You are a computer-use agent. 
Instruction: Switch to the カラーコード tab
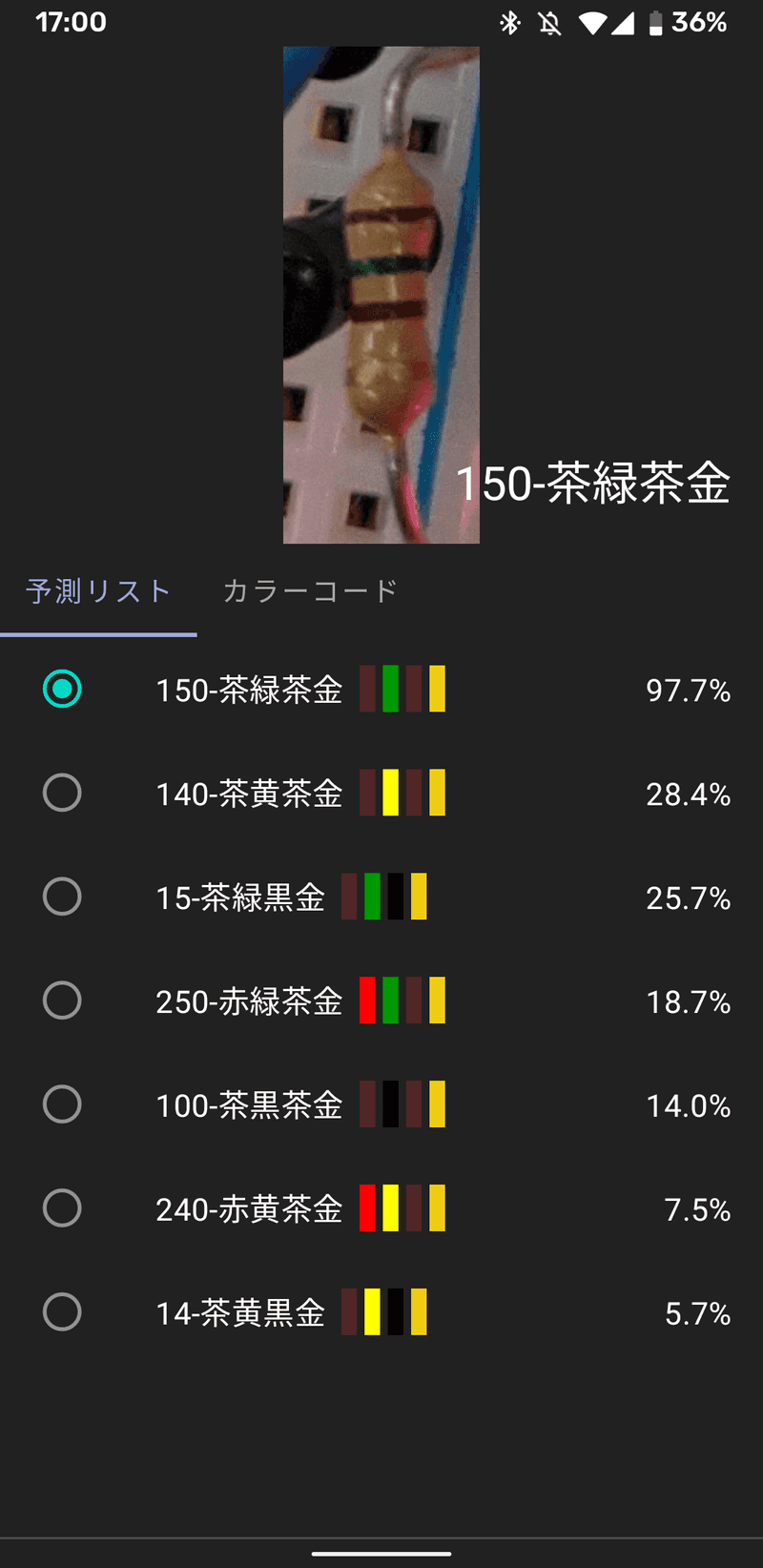pos(309,591)
